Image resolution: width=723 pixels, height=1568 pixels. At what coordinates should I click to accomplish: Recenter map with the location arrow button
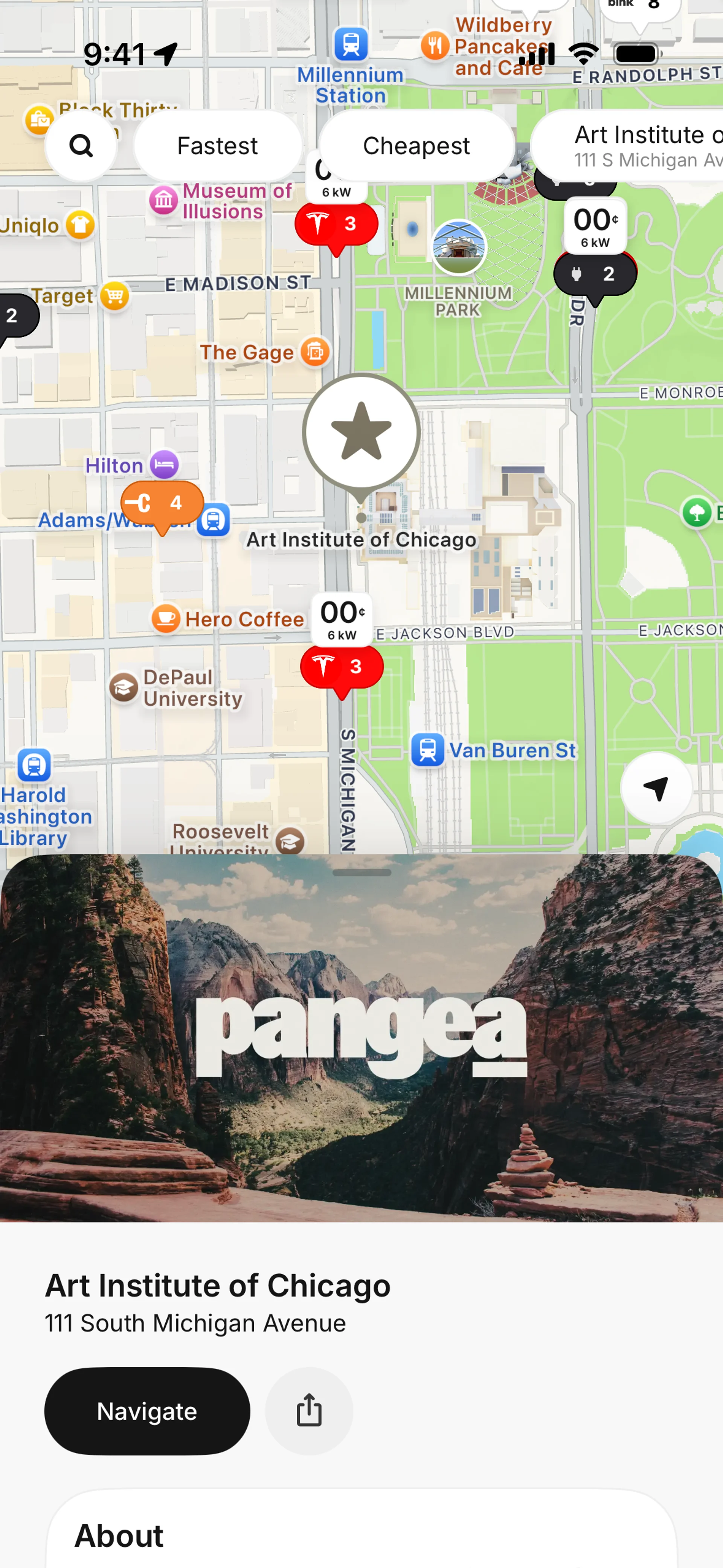tap(656, 788)
